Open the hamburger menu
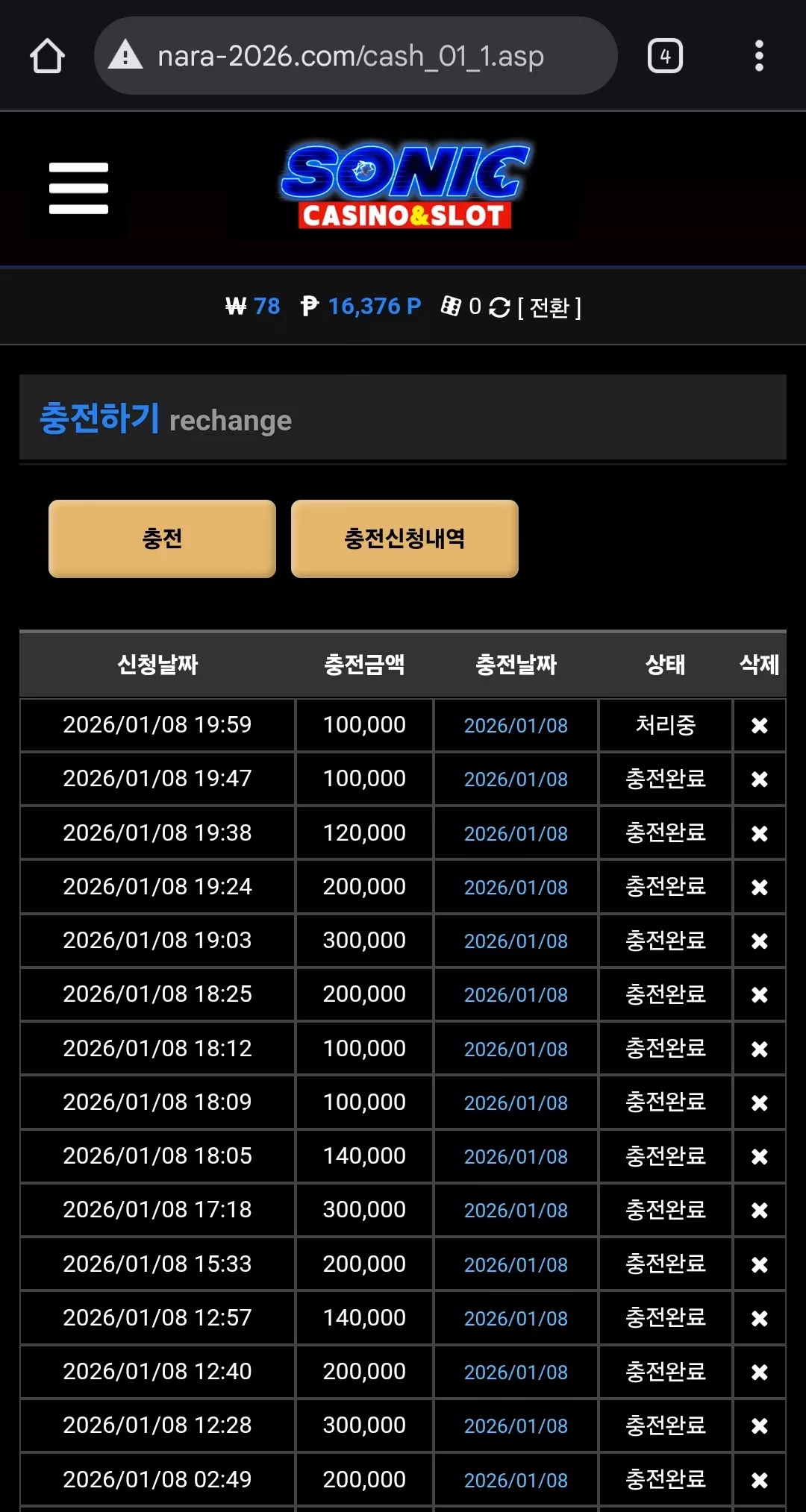 (78, 188)
